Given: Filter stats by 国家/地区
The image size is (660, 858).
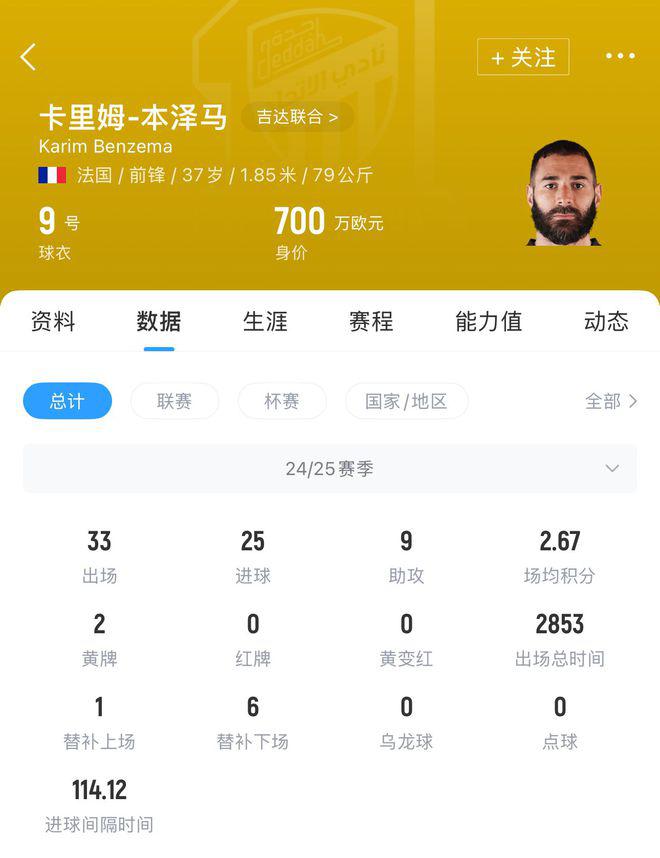Looking at the screenshot, I should click(x=406, y=401).
